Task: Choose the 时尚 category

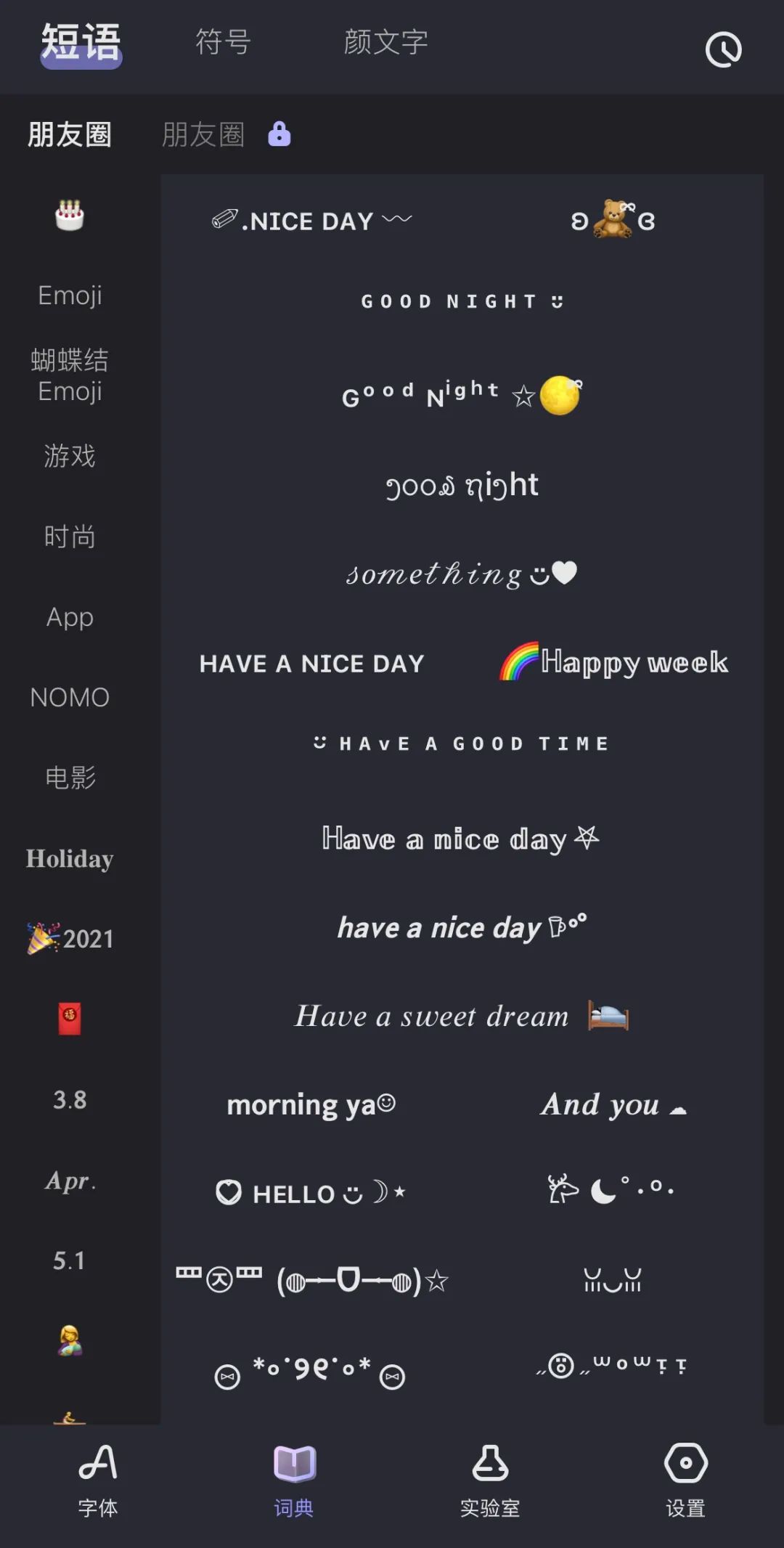Action: coord(70,537)
